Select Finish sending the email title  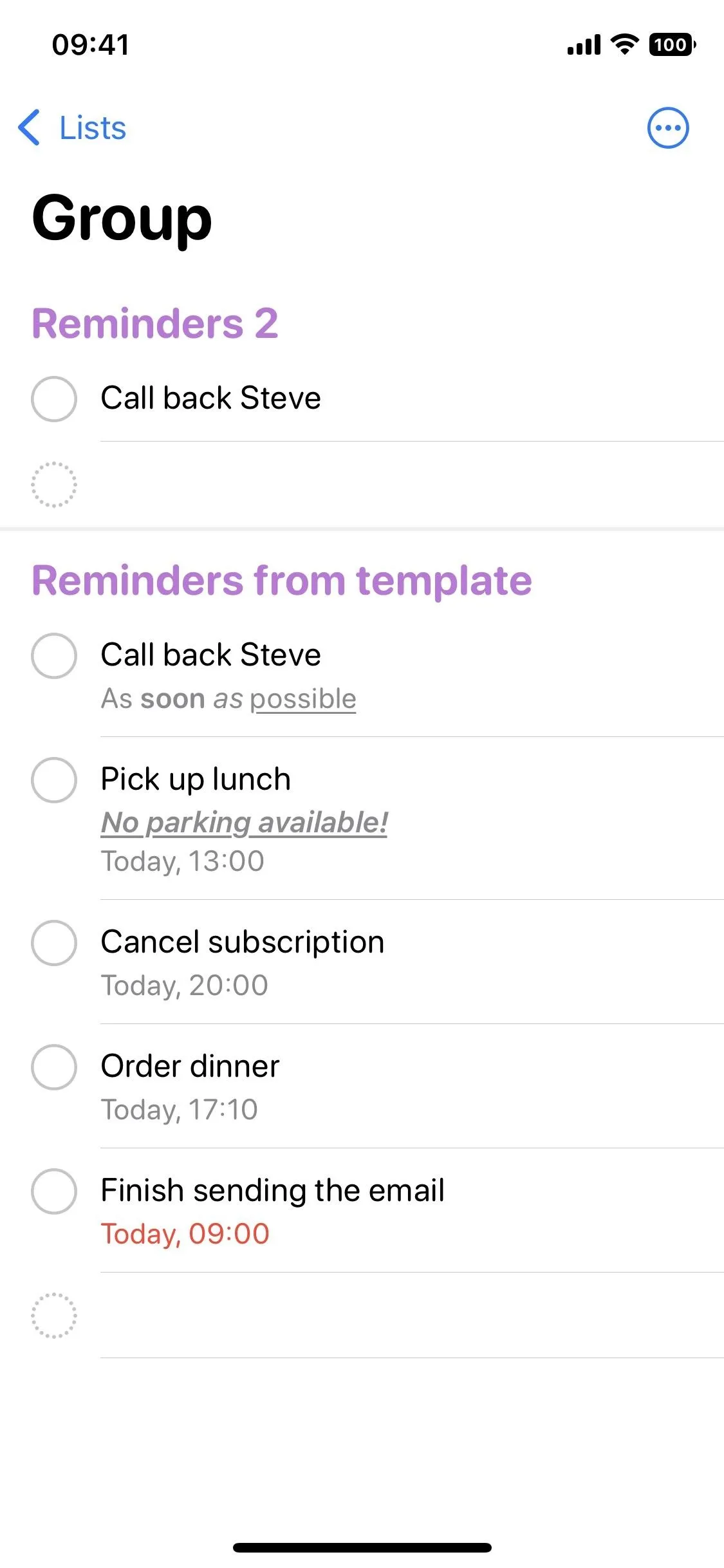tap(273, 1191)
